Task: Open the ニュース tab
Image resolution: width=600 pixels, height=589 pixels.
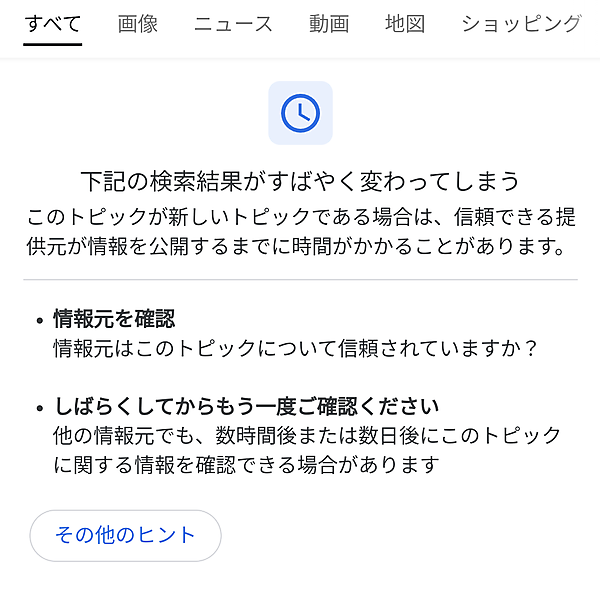Action: (x=233, y=23)
